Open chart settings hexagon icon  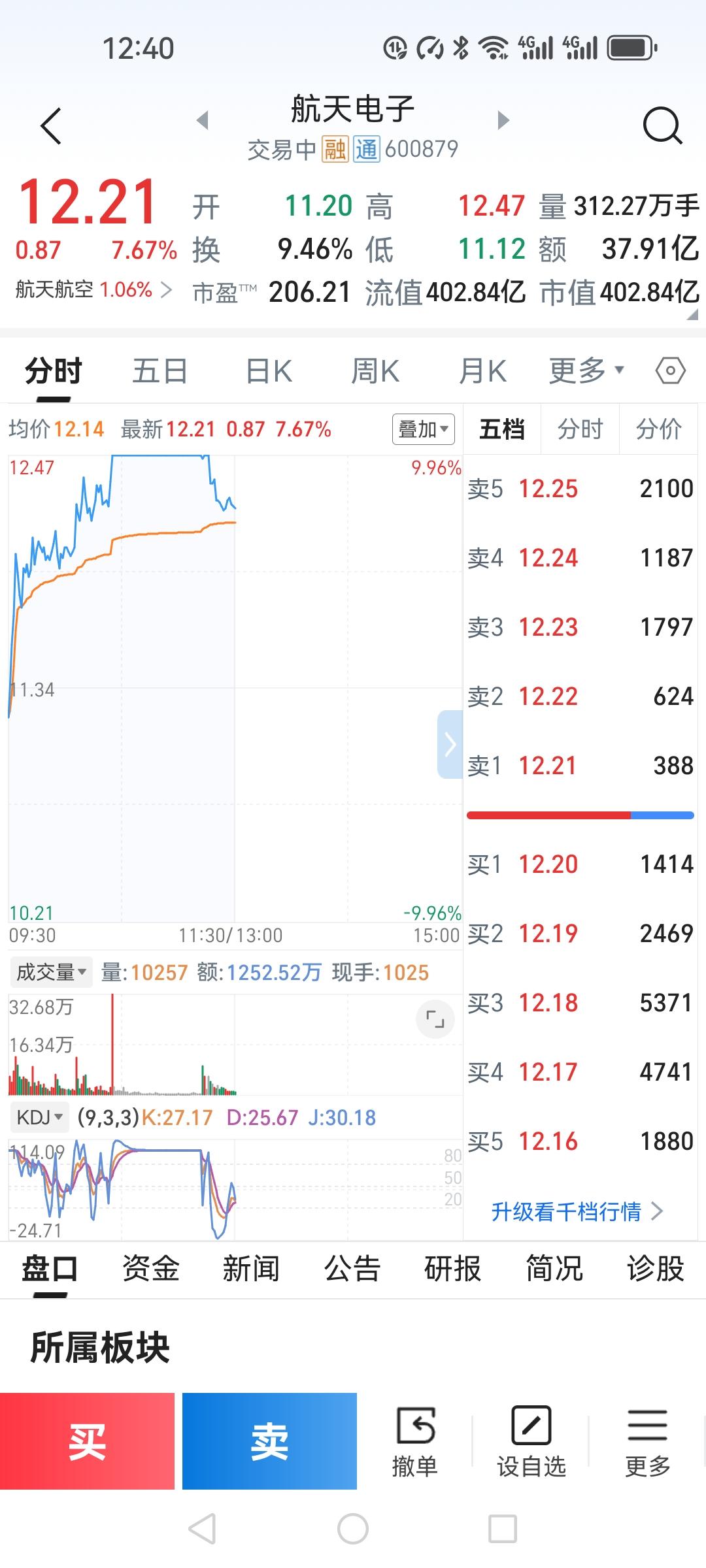click(670, 371)
